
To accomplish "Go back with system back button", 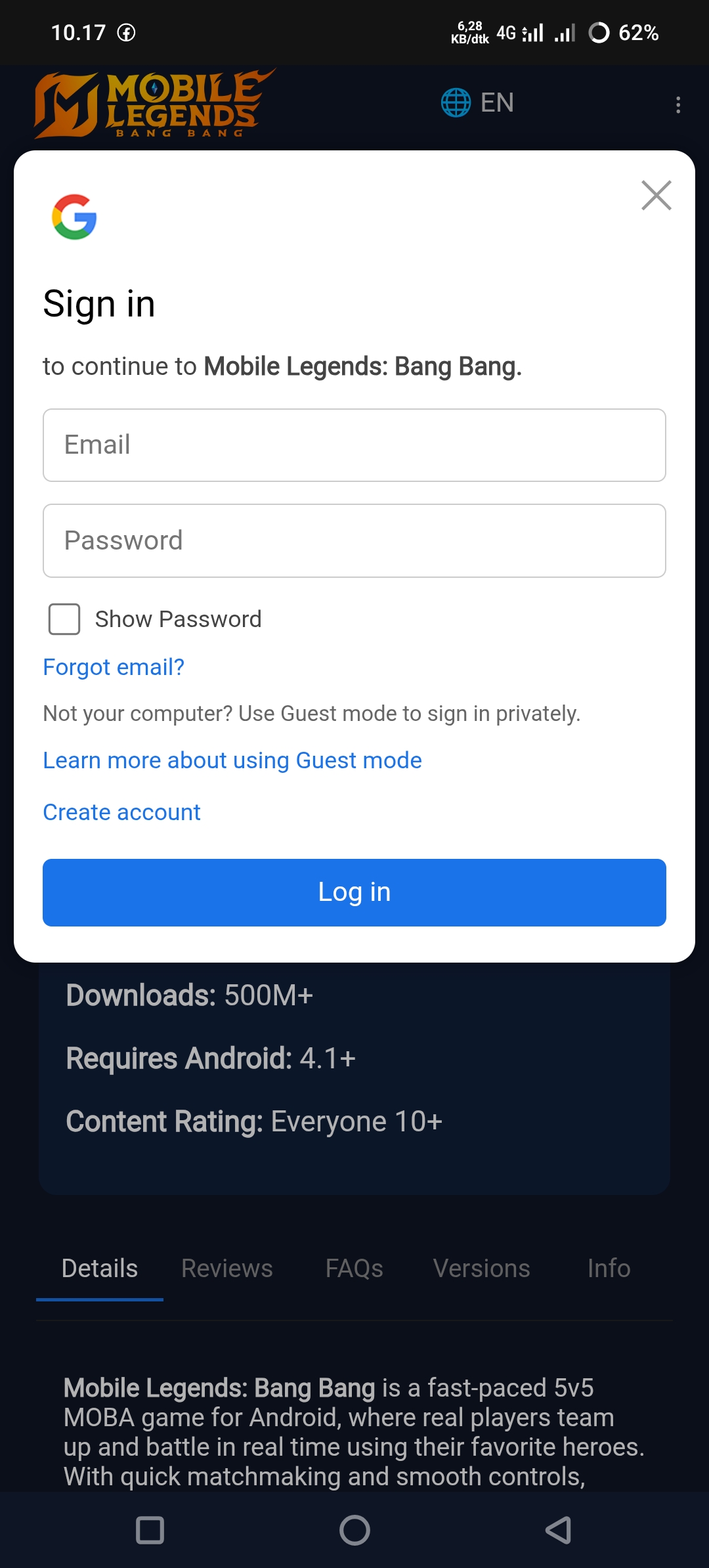I will pyautogui.click(x=558, y=1530).
